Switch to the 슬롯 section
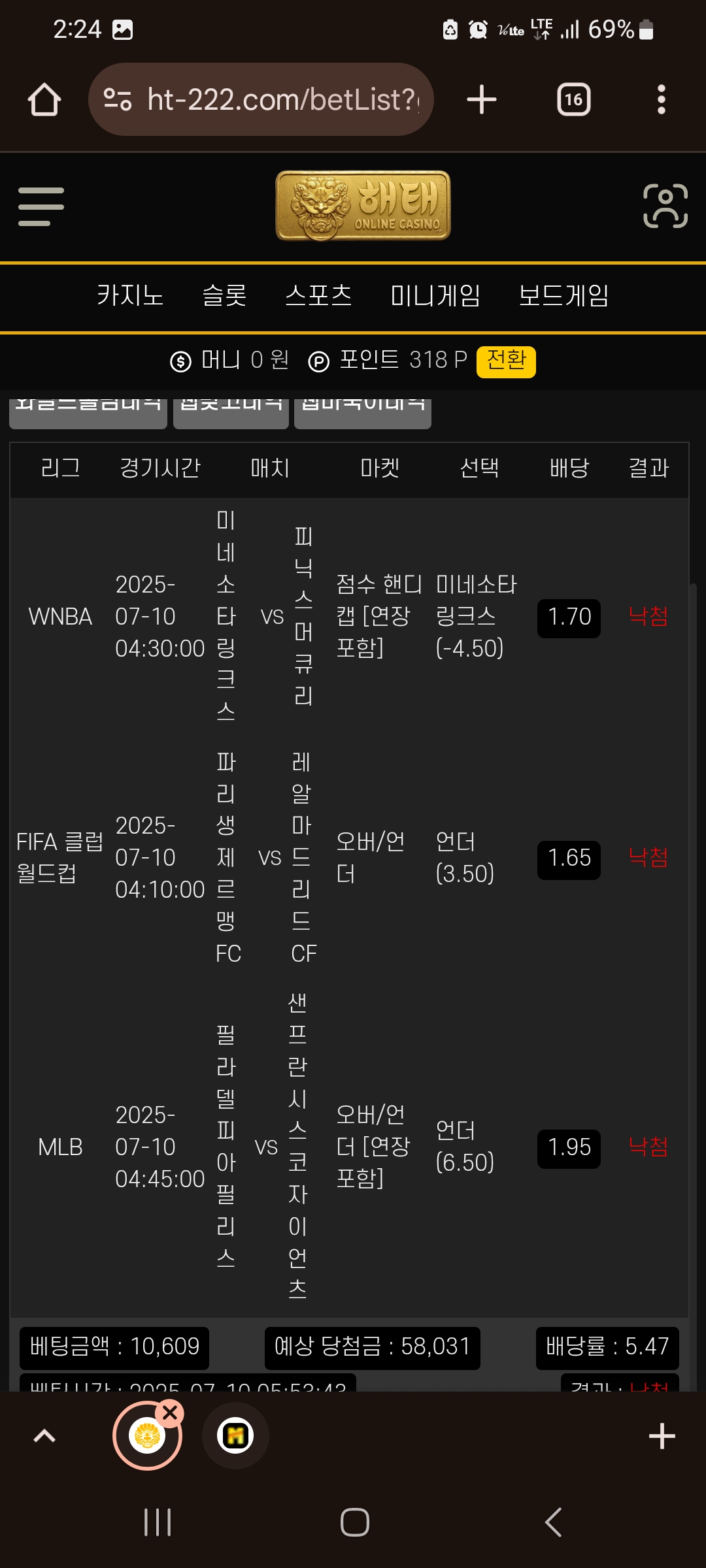The height and width of the screenshot is (1568, 706). click(224, 295)
